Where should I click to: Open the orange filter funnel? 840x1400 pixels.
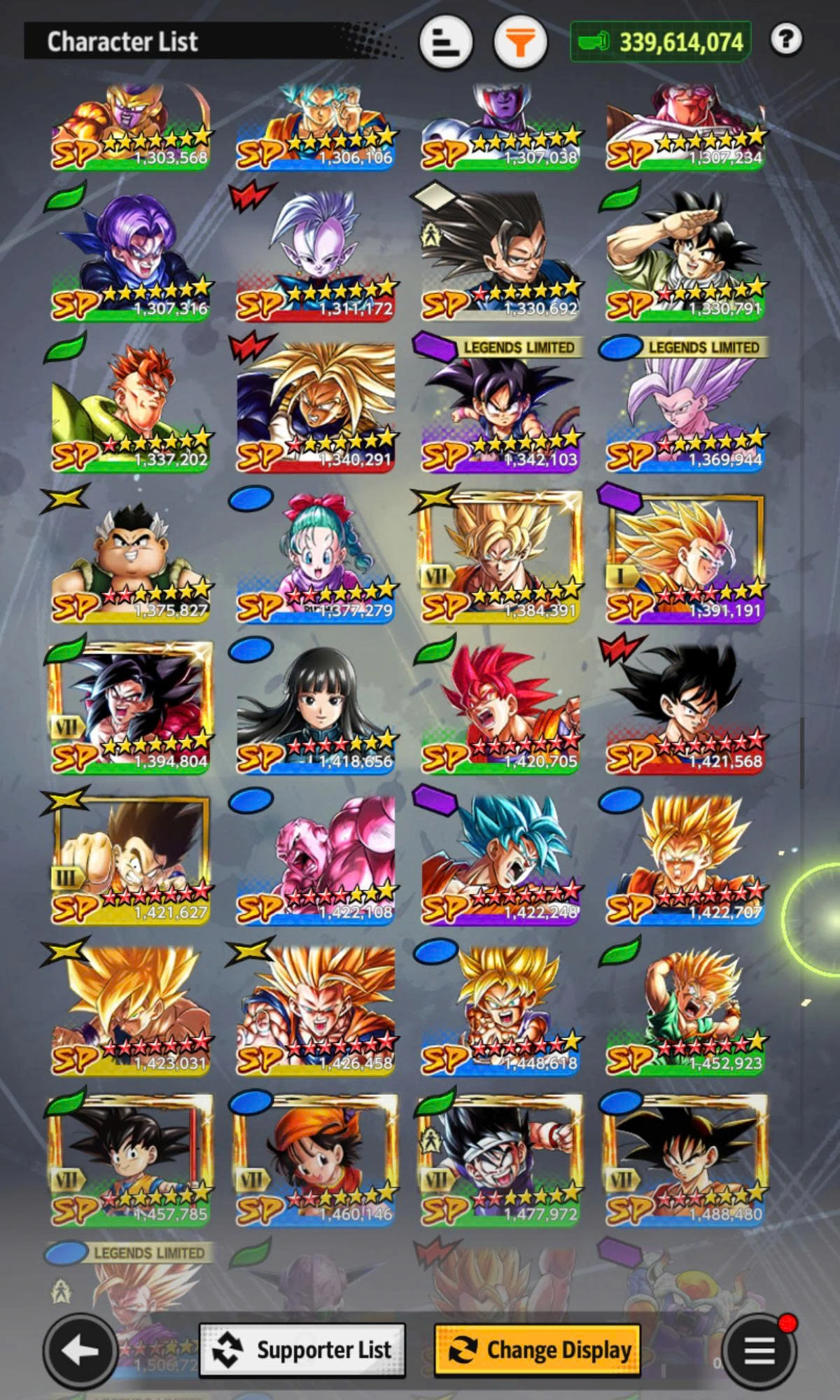(520, 42)
